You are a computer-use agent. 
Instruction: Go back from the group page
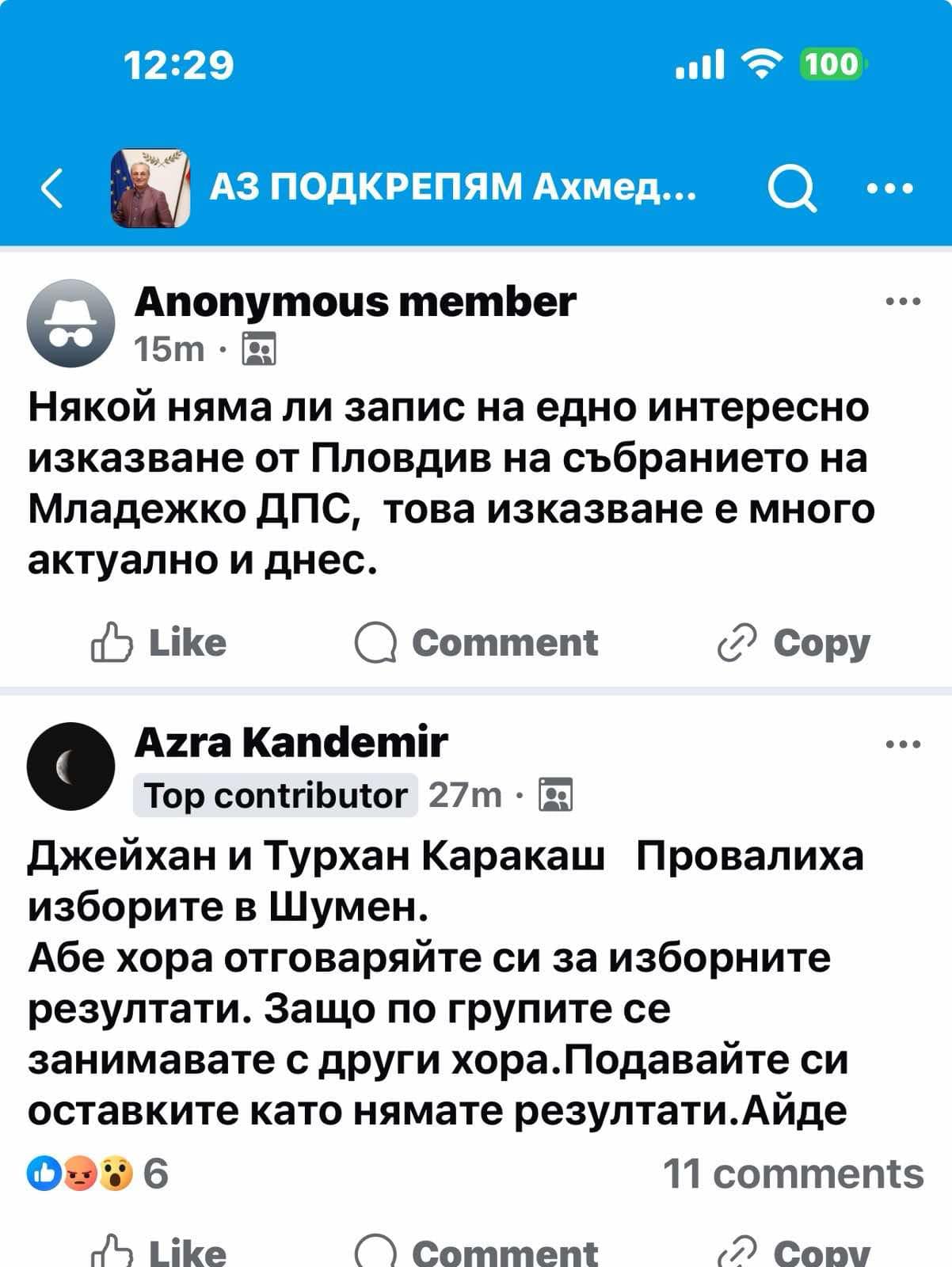point(52,188)
